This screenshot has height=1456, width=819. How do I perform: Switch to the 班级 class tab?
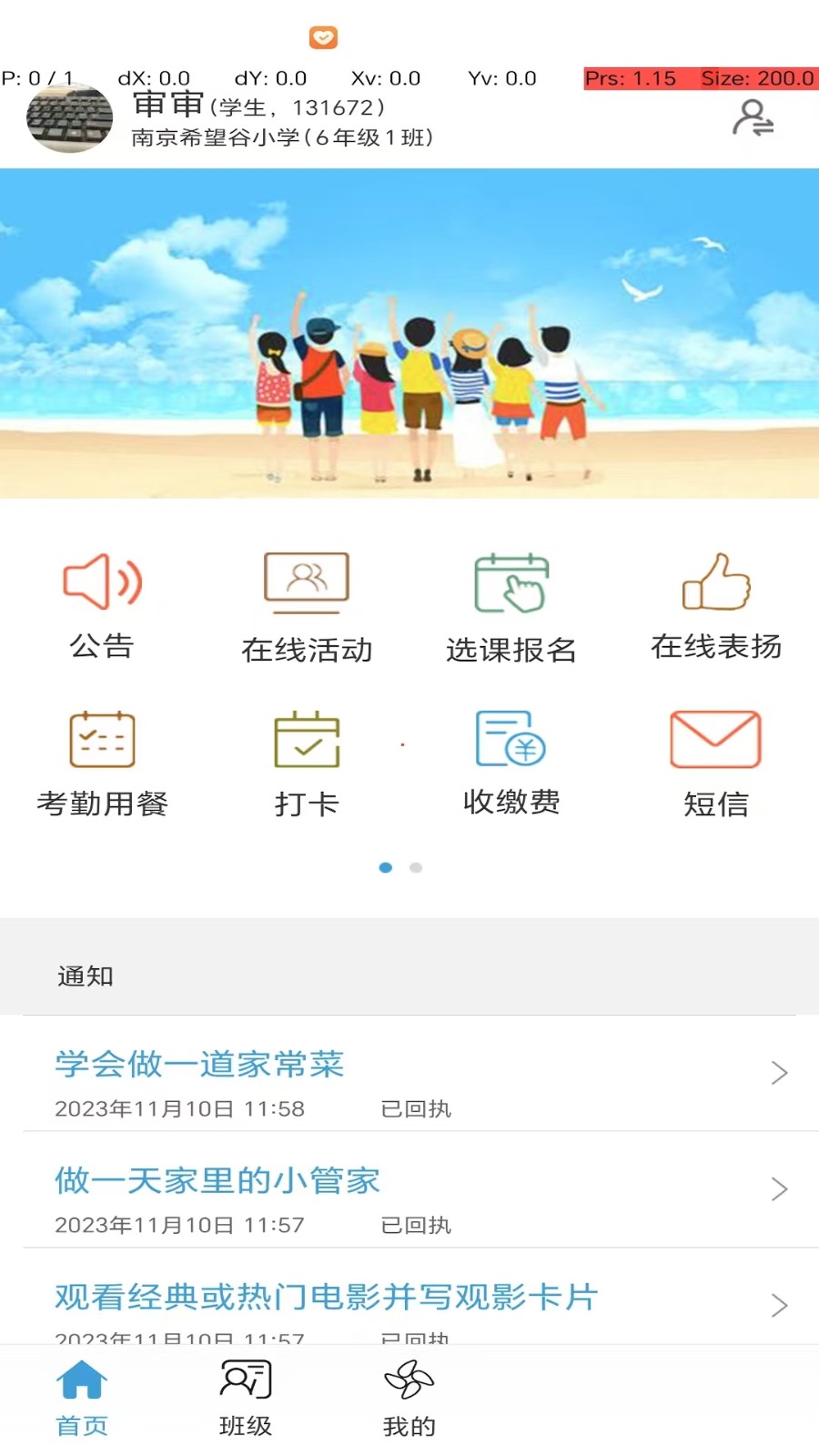pyautogui.click(x=246, y=1399)
